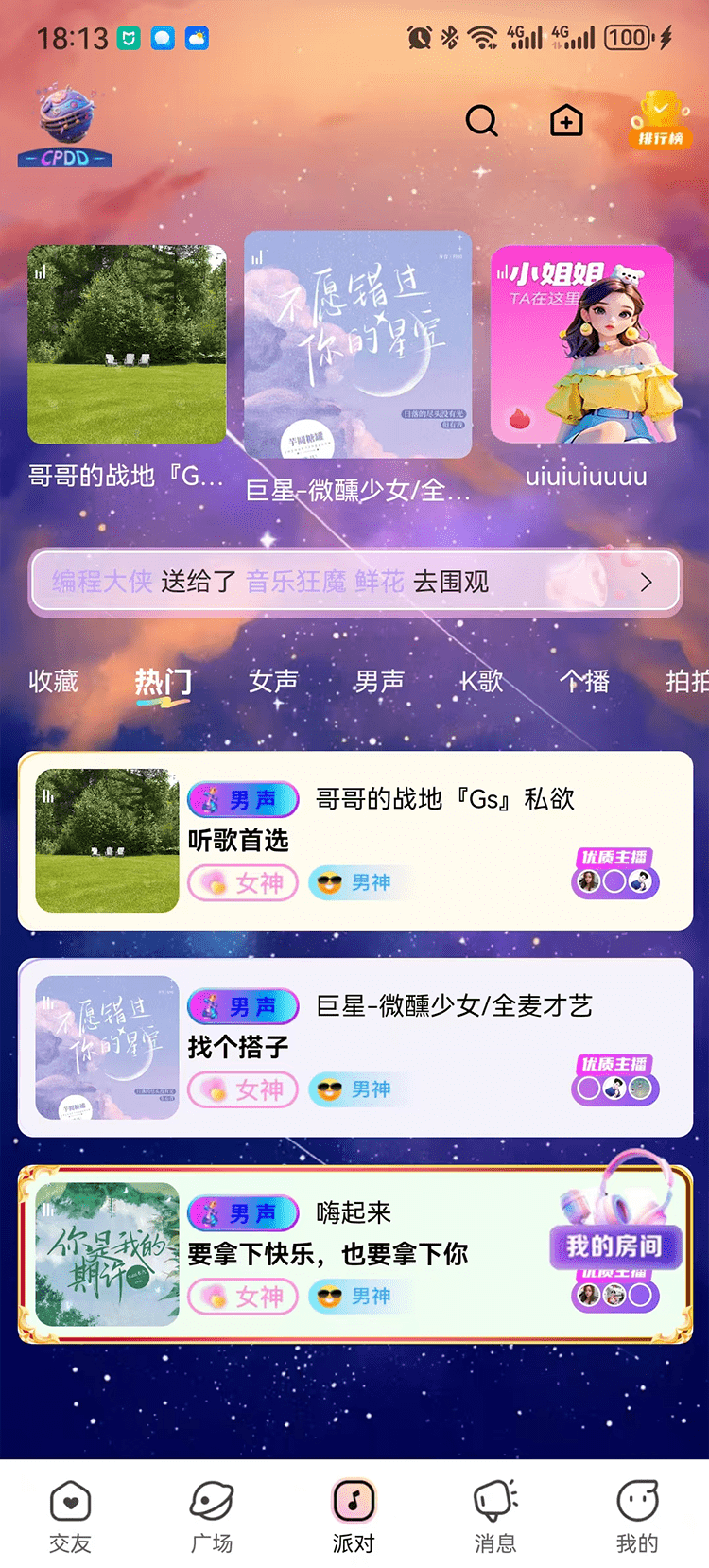Switch to the 热门 tab

(x=163, y=681)
